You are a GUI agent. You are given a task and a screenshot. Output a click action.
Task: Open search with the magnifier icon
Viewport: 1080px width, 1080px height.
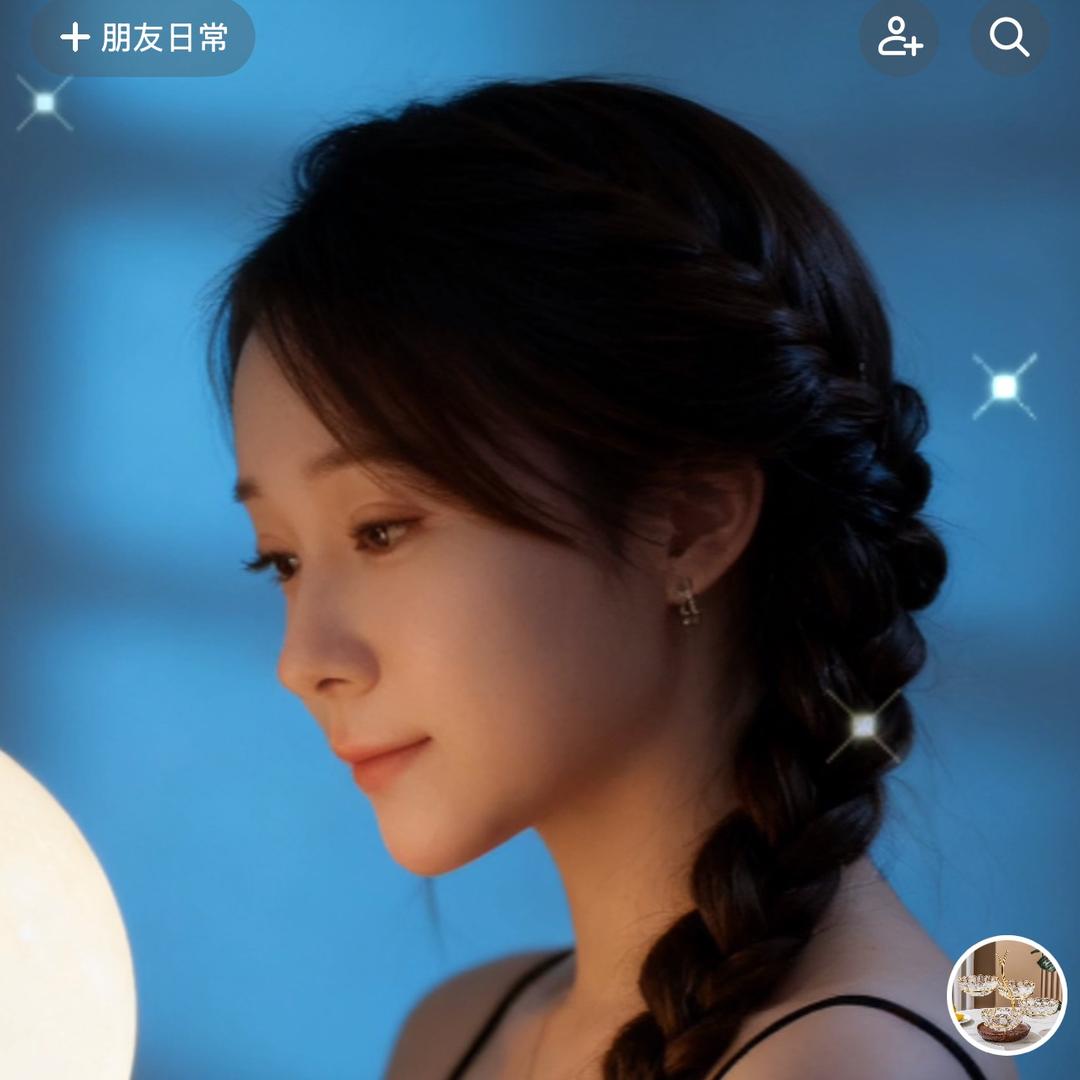point(1009,38)
